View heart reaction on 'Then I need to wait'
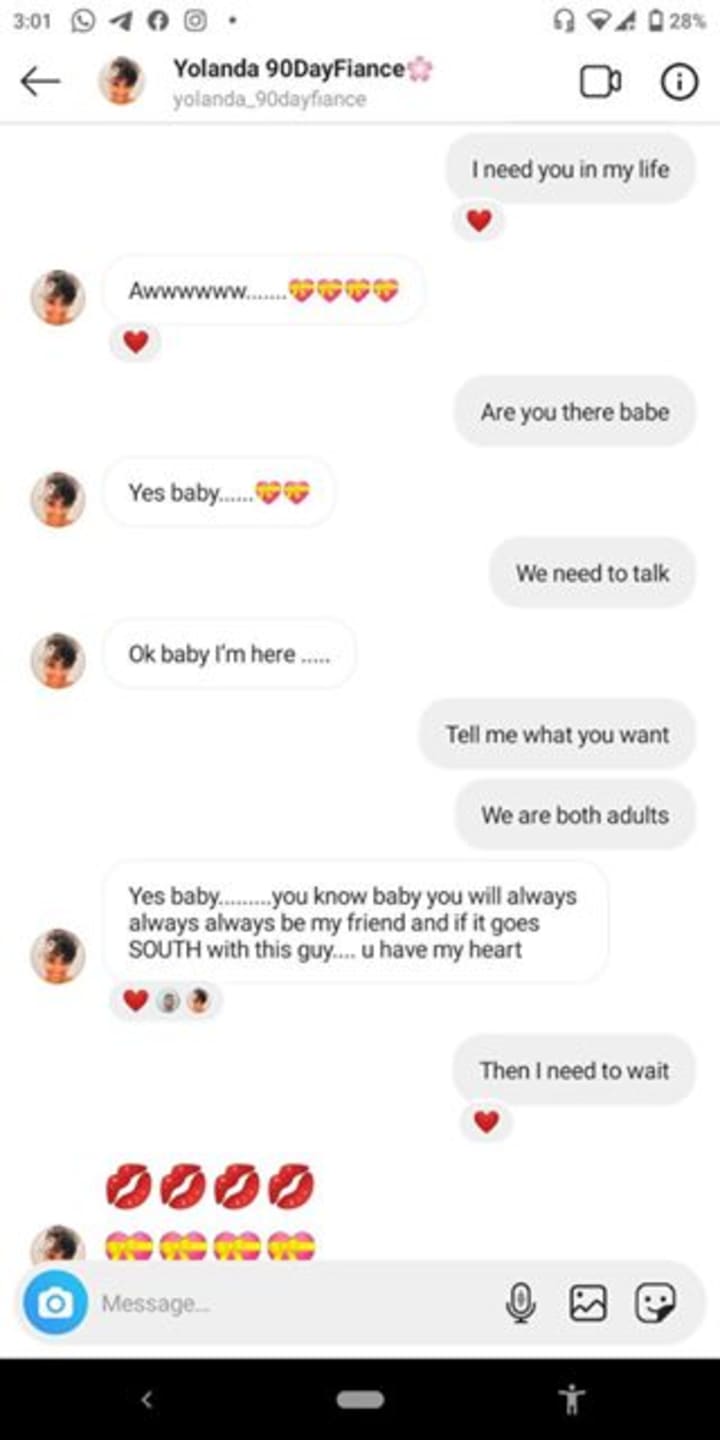Image resolution: width=720 pixels, height=1440 pixels. click(486, 1122)
